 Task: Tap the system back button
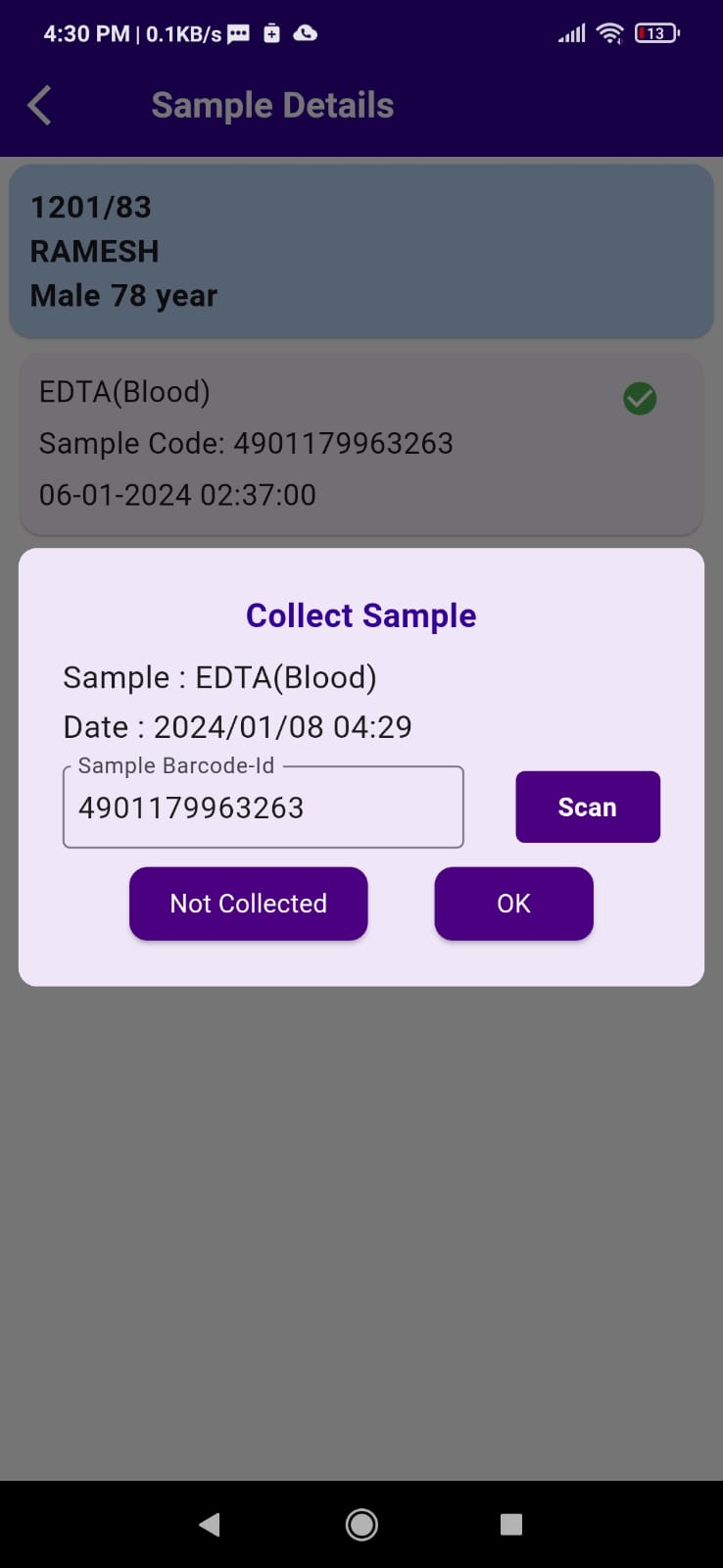209,1524
